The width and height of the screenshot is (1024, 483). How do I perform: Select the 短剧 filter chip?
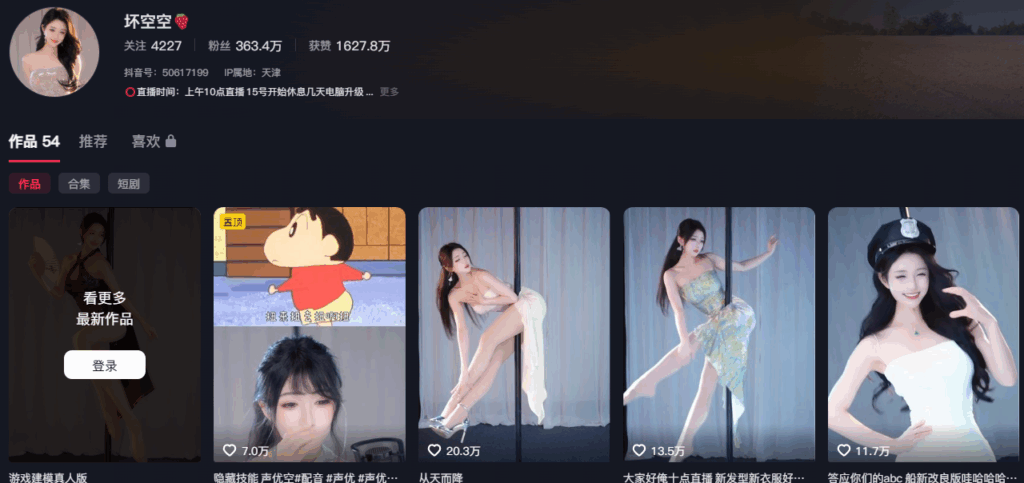[x=128, y=183]
